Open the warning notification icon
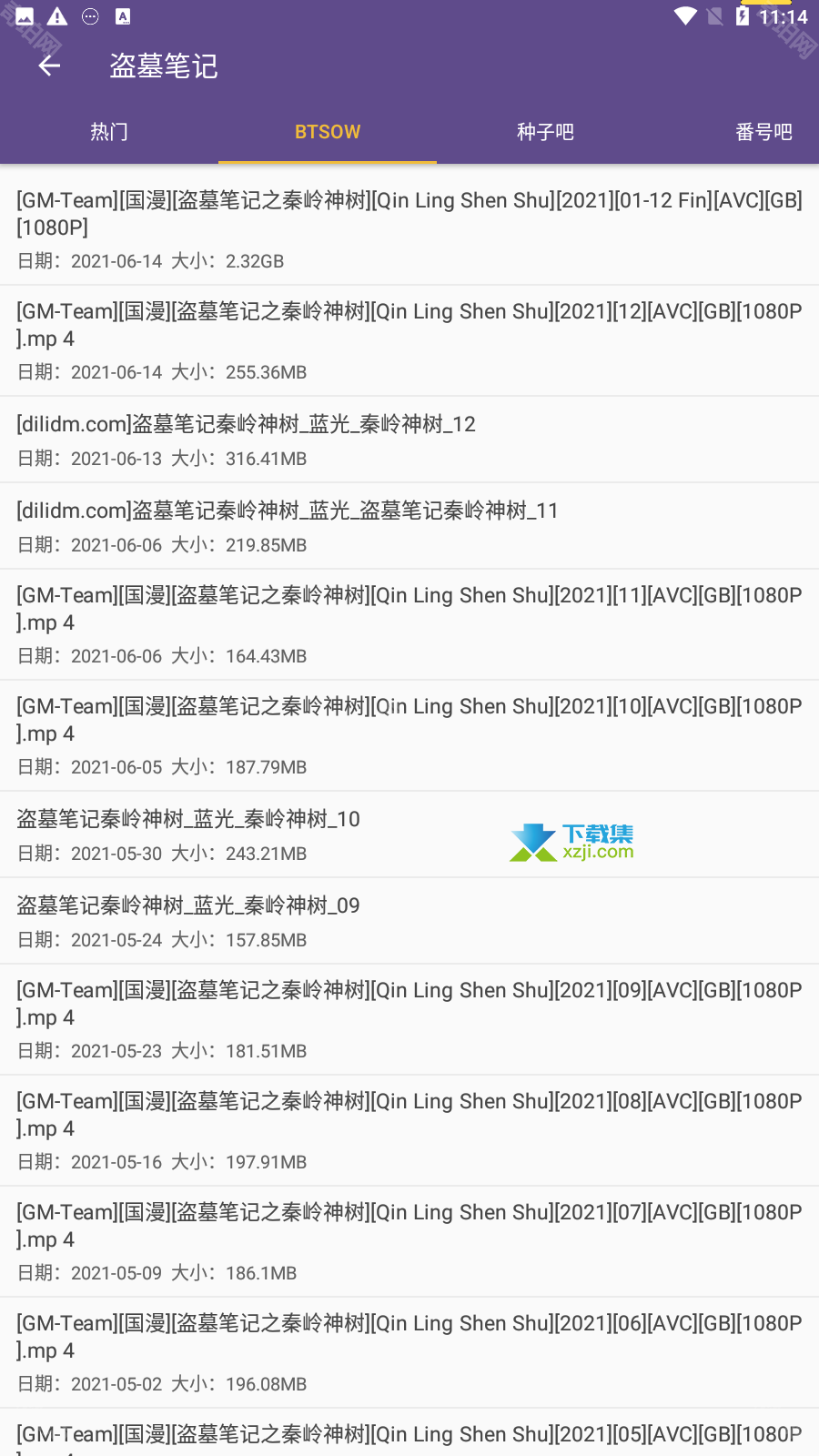The width and height of the screenshot is (819, 1456). [x=56, y=15]
